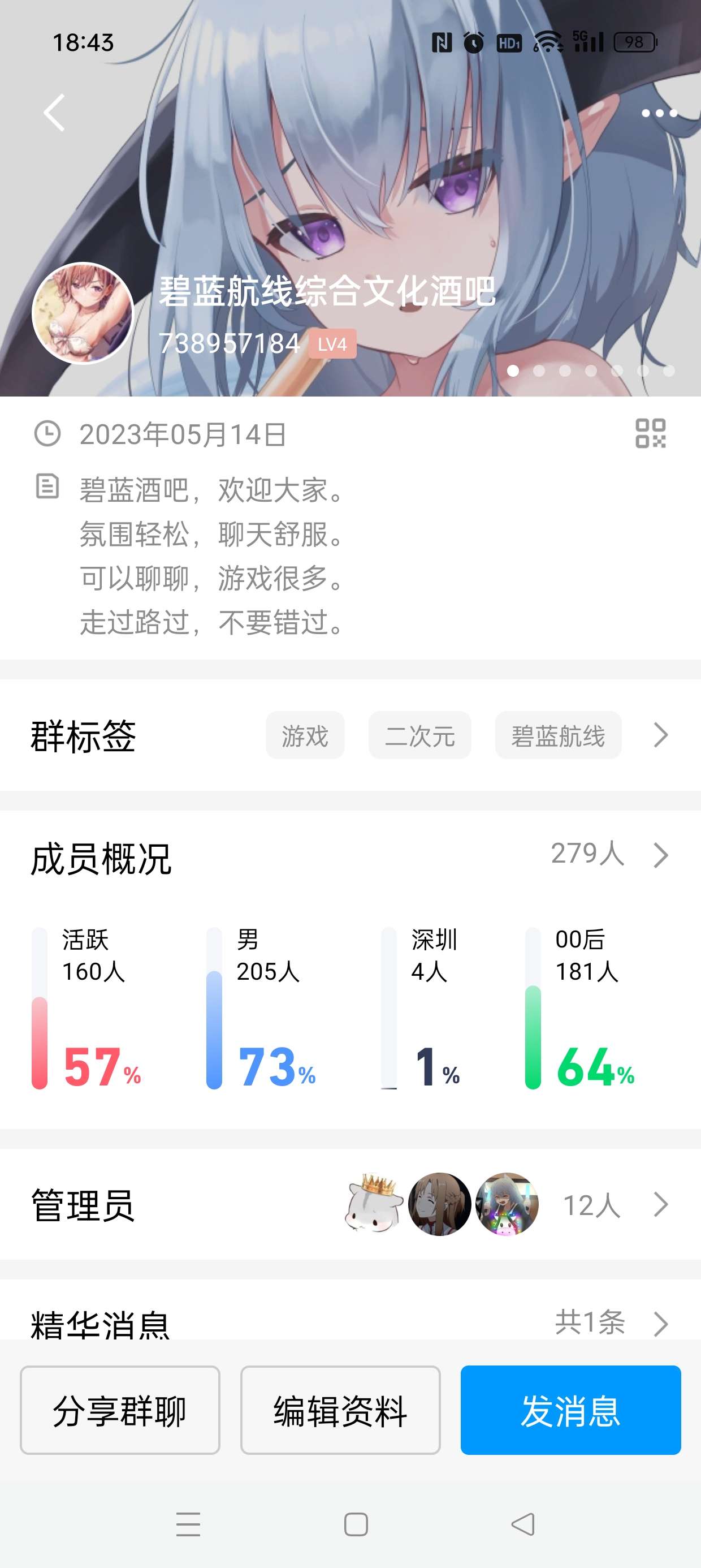This screenshot has width=701, height=1568.
Task: Select the 二次元 tag chip
Action: pyautogui.click(x=419, y=735)
